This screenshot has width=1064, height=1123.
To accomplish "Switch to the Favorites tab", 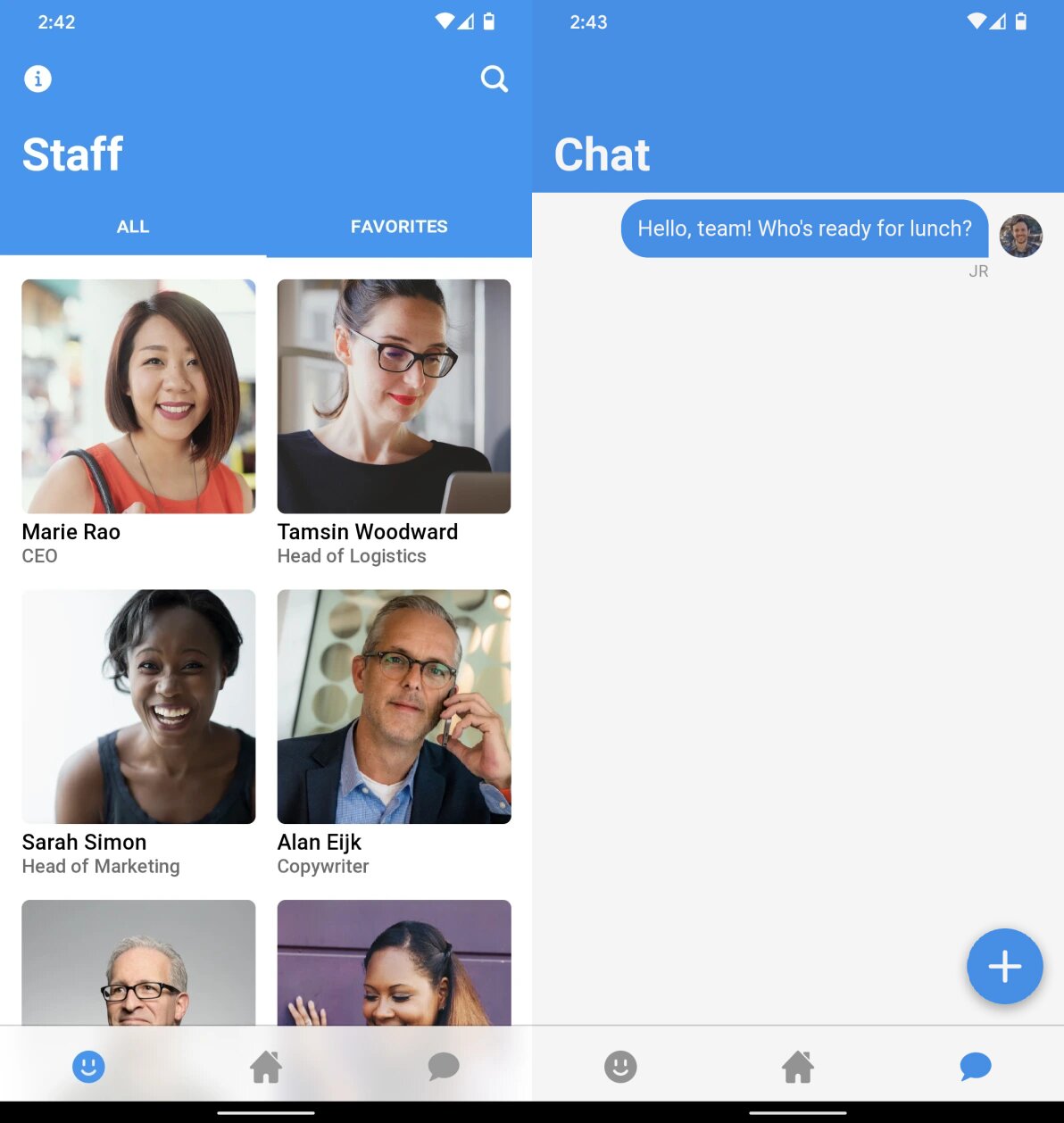I will (399, 227).
